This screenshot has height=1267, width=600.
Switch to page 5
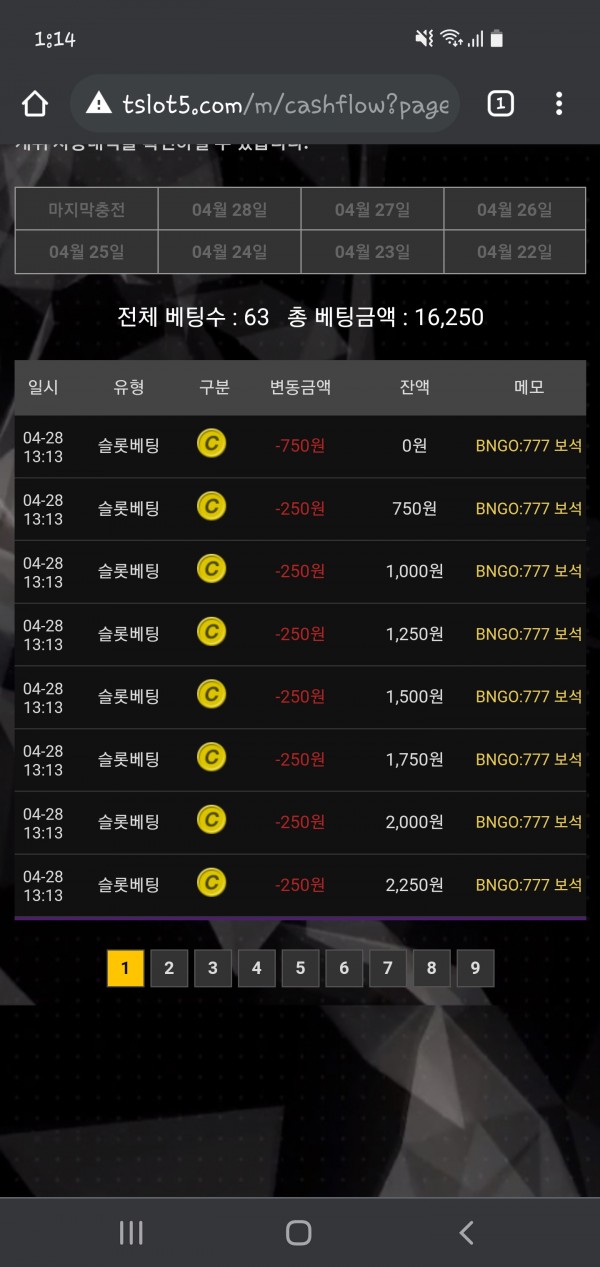coord(300,968)
